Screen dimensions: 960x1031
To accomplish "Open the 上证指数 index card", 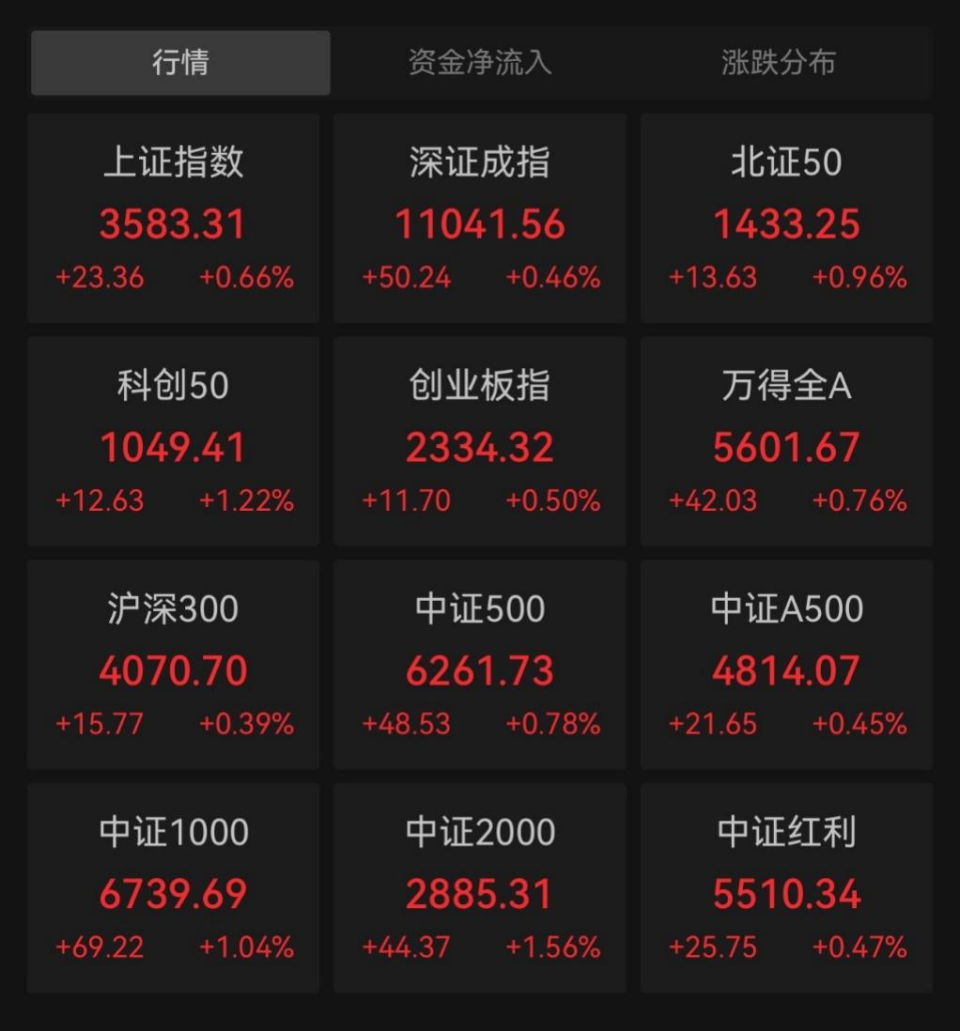I will tap(173, 218).
